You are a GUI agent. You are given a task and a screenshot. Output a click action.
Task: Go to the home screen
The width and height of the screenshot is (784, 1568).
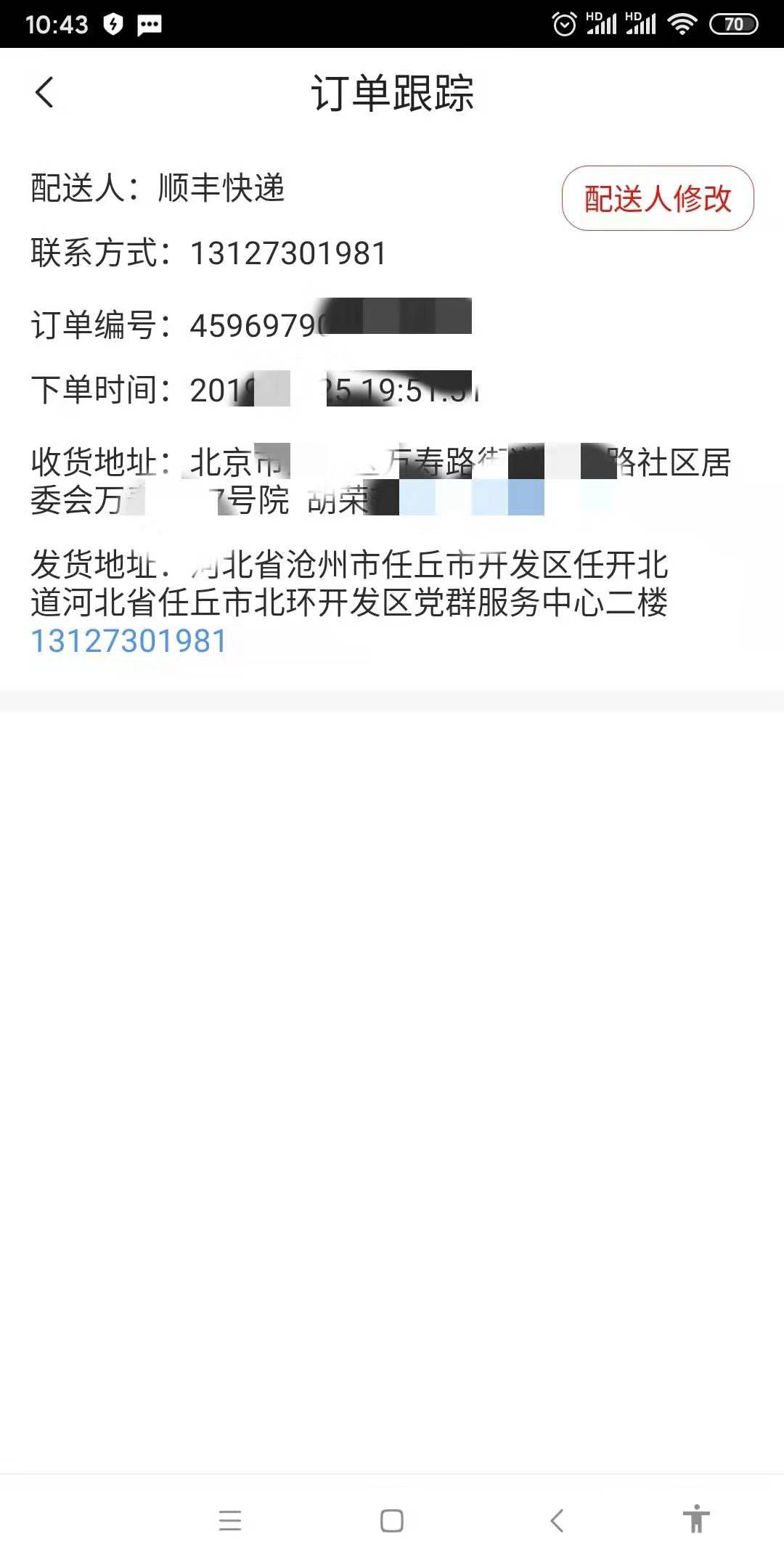click(x=392, y=1520)
